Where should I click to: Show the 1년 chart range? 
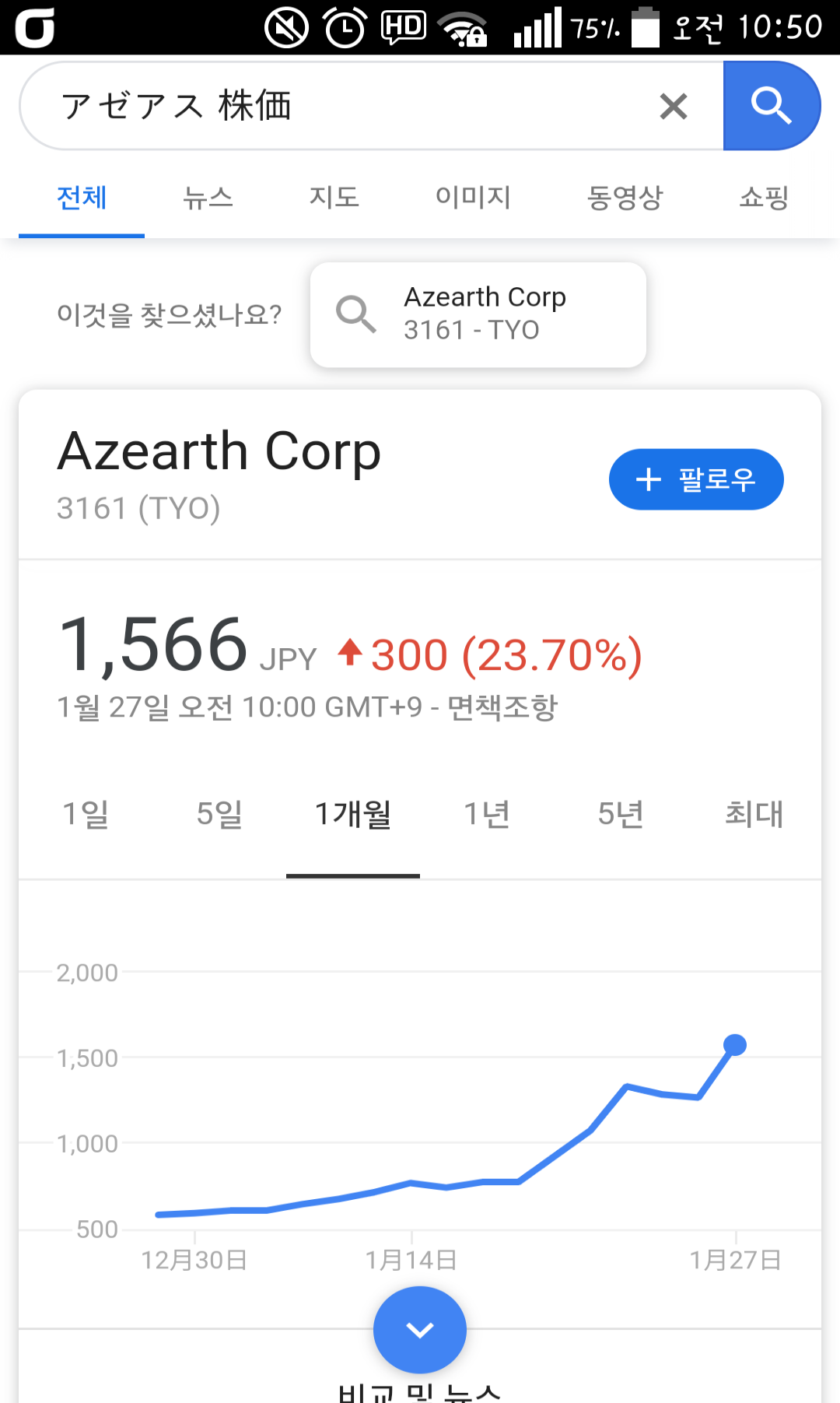click(487, 815)
